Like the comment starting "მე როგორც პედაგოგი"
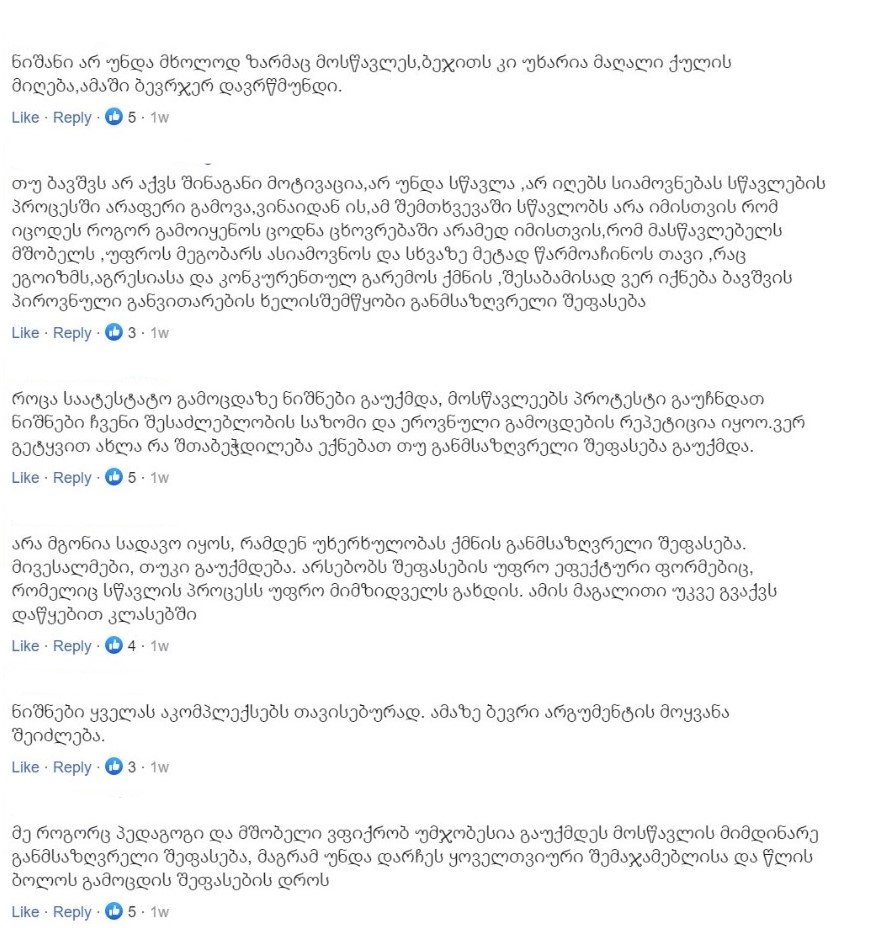This screenshot has height=928, width=894. click(25, 912)
